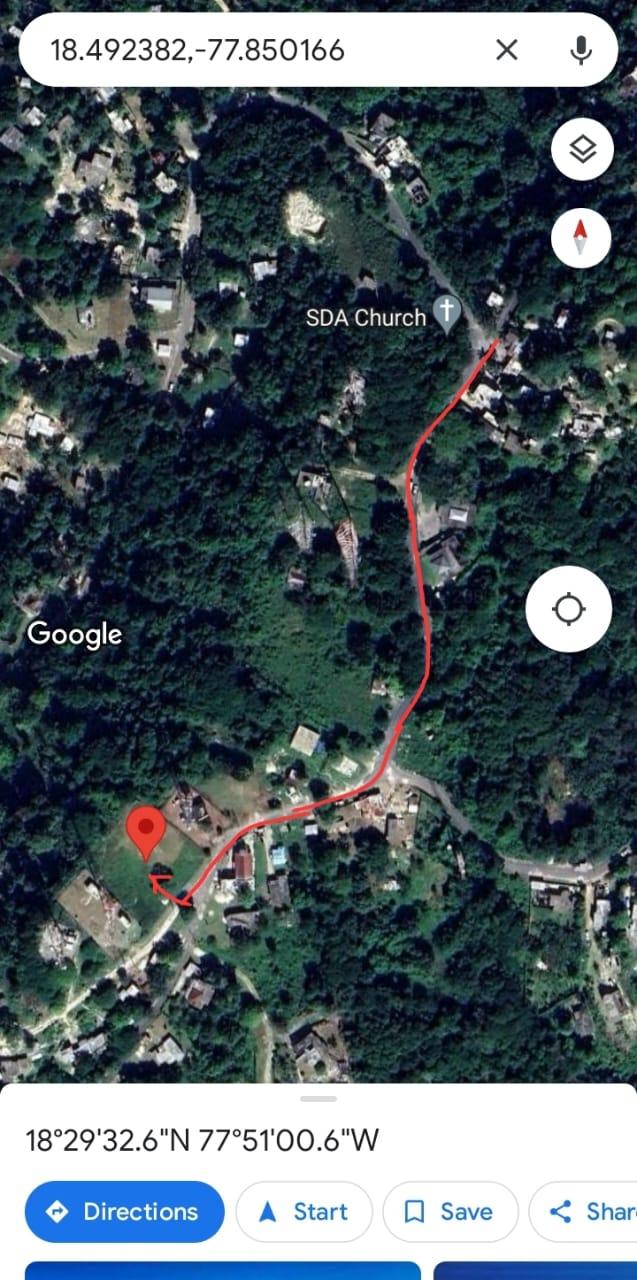Start navigation to the pinned location
Screen dimensions: 637x1280
coord(304,1212)
